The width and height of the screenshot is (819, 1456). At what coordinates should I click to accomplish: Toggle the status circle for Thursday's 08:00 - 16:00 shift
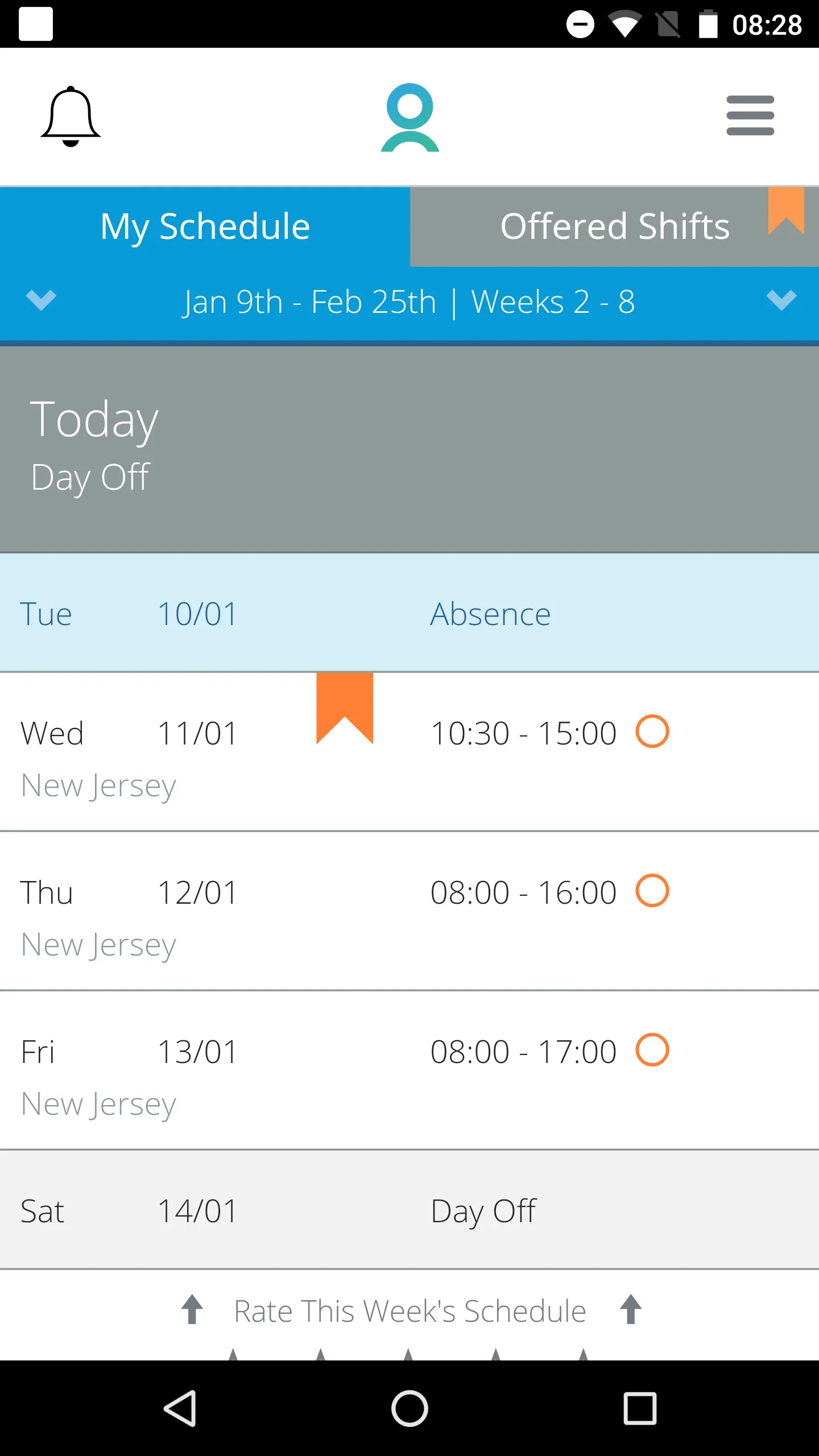click(x=653, y=891)
